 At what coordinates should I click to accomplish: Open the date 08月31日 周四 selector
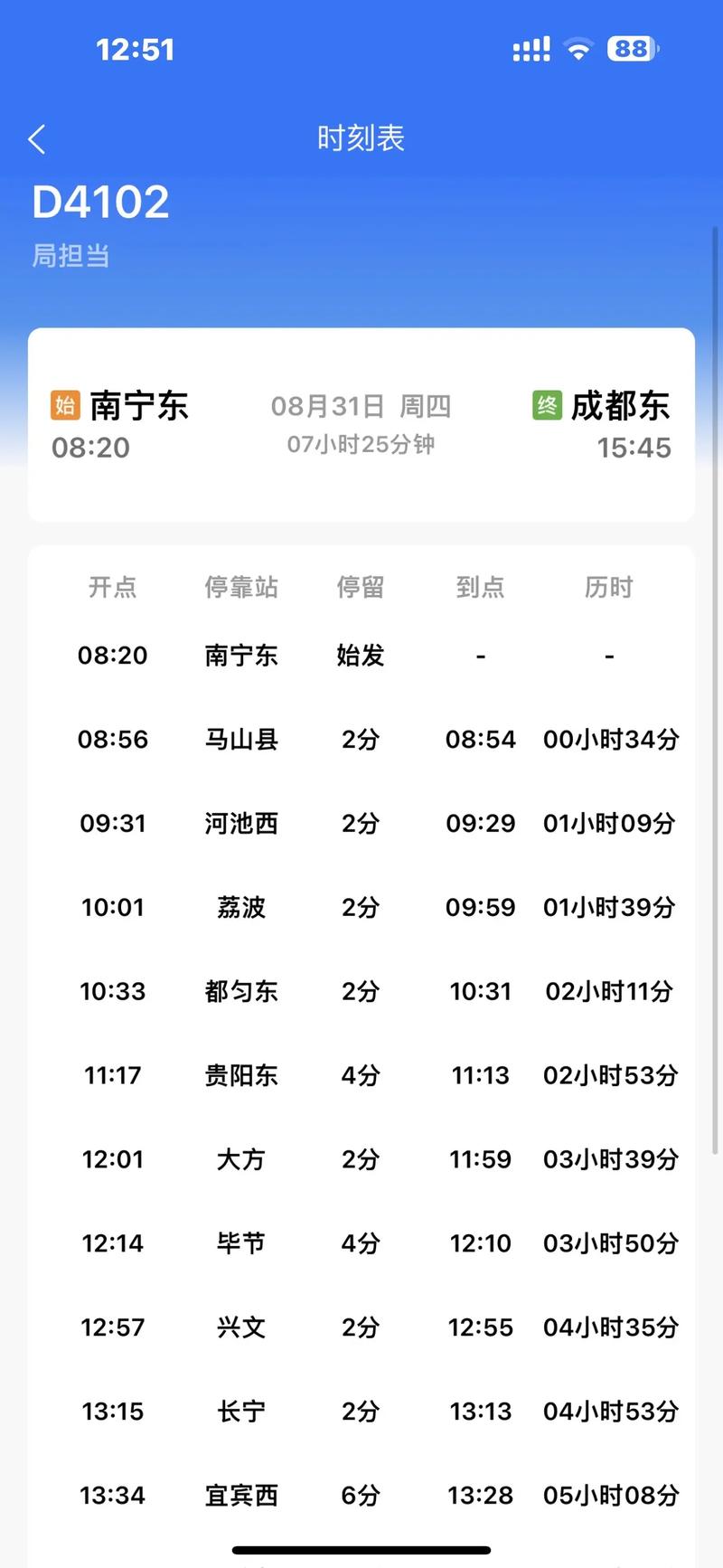click(360, 407)
